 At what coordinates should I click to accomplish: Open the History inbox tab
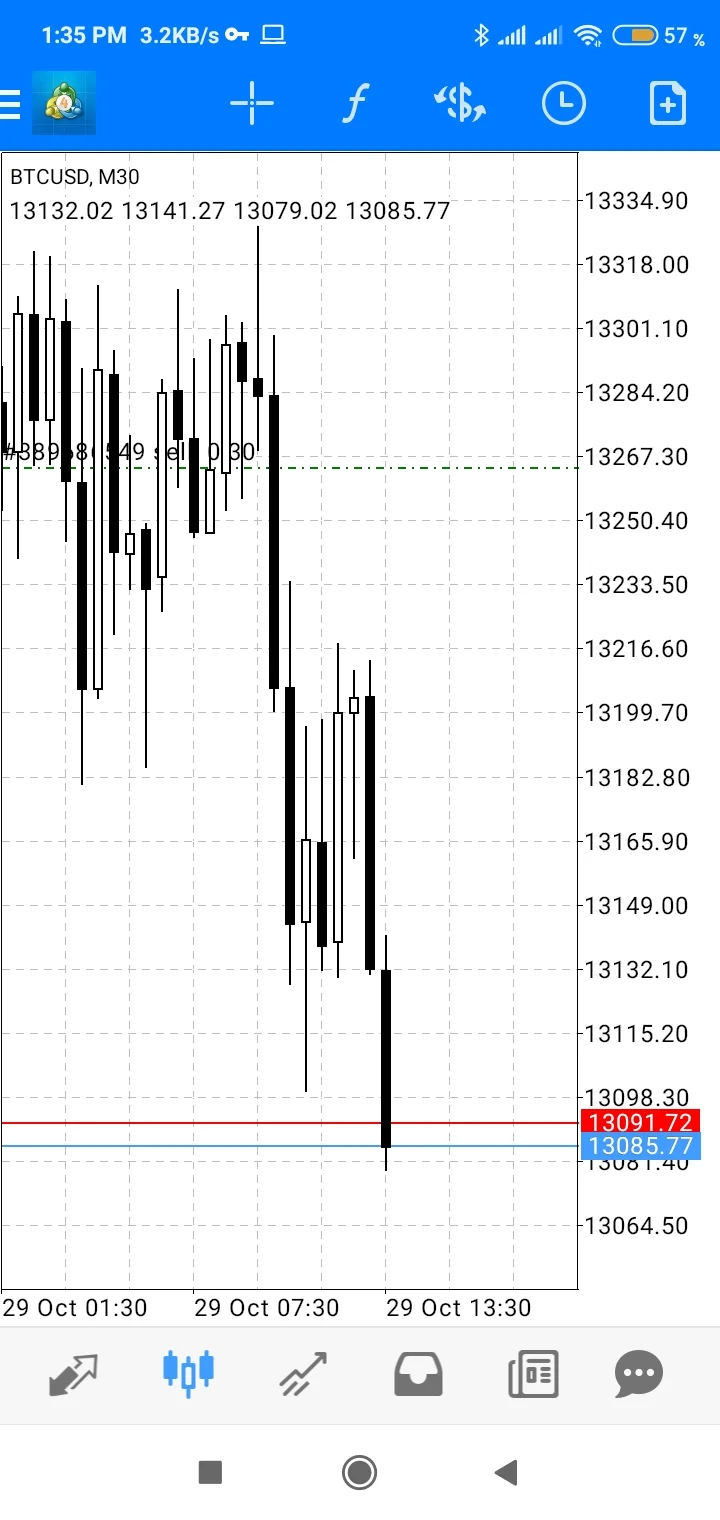click(418, 1375)
